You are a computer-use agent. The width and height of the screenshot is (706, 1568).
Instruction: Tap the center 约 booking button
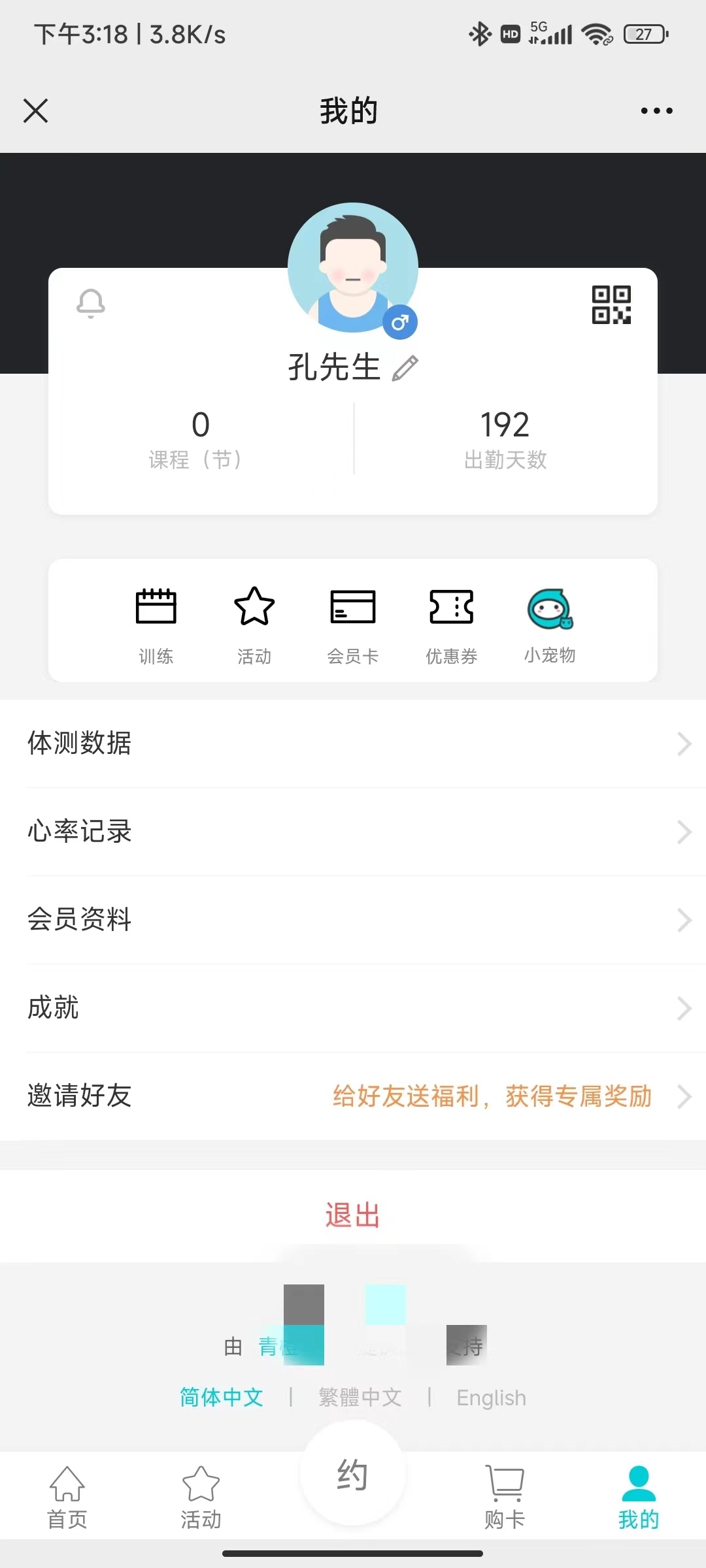point(353,1475)
